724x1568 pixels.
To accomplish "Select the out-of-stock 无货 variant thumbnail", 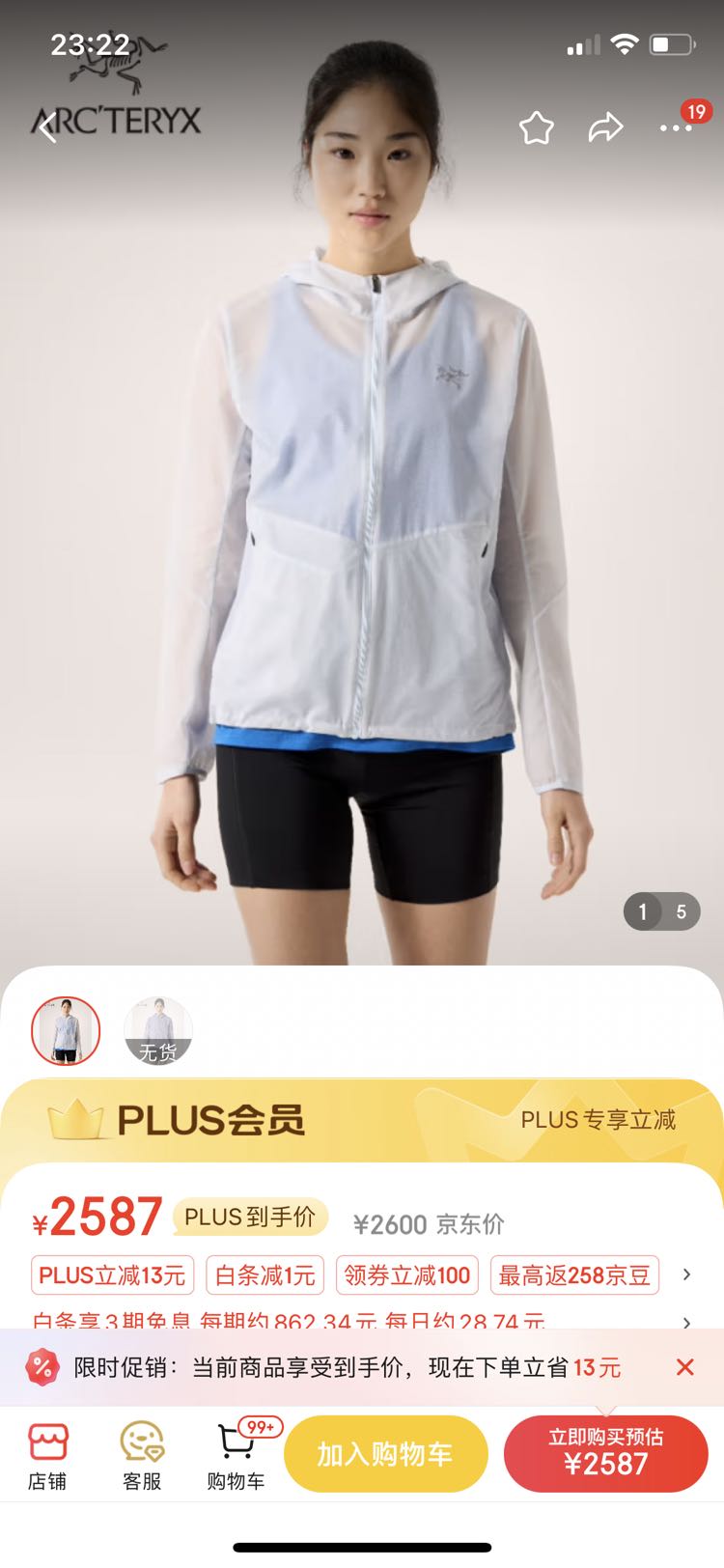I will coord(158,1031).
